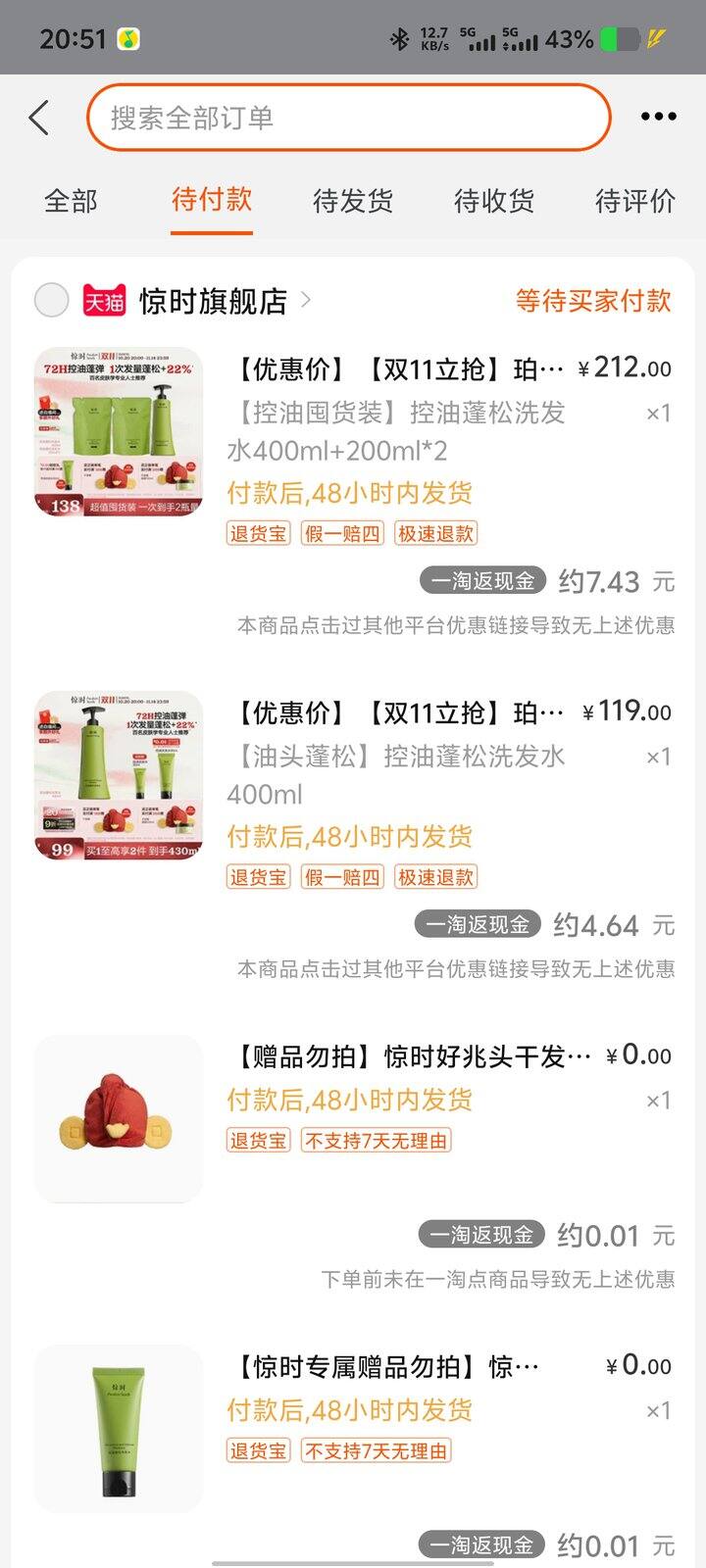
Task: Click the 假一赔四 tag on second order
Action: (x=344, y=876)
